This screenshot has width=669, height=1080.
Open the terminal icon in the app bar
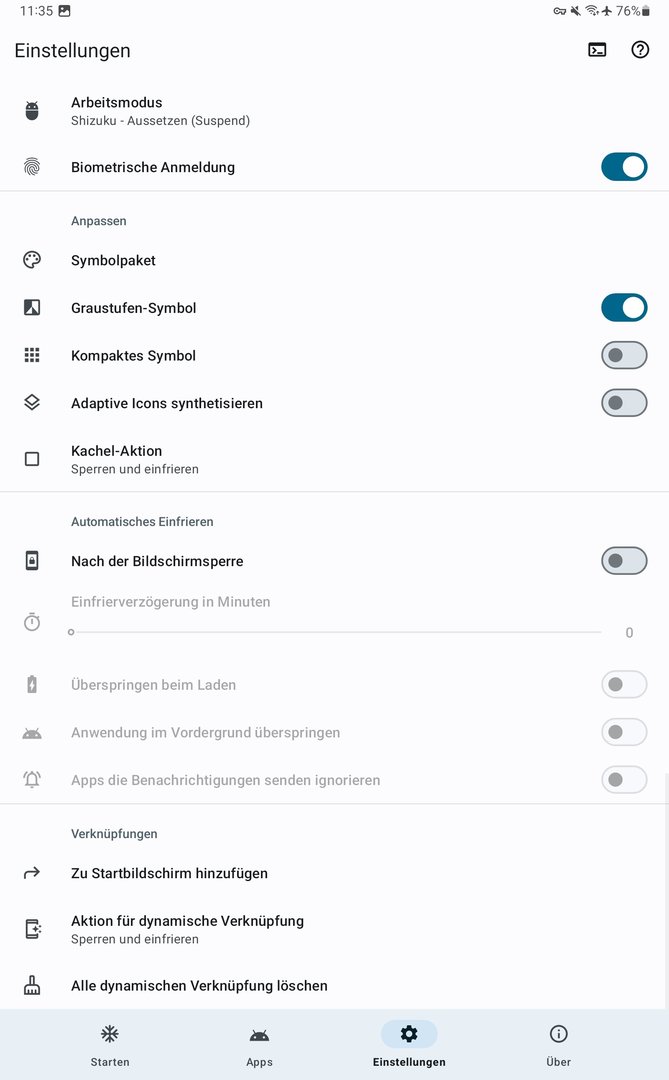[x=597, y=50]
